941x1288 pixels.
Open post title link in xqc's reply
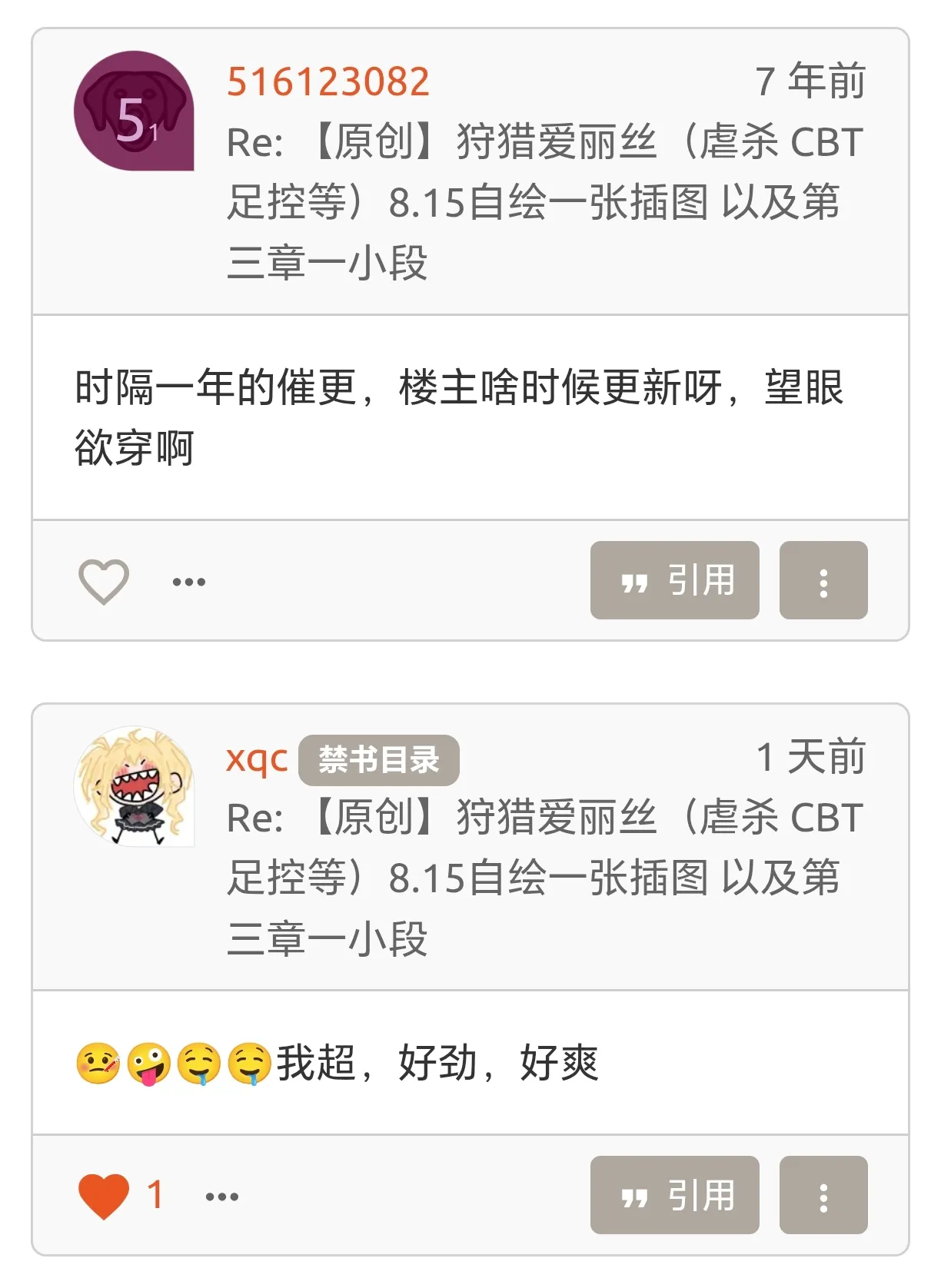pos(544,878)
